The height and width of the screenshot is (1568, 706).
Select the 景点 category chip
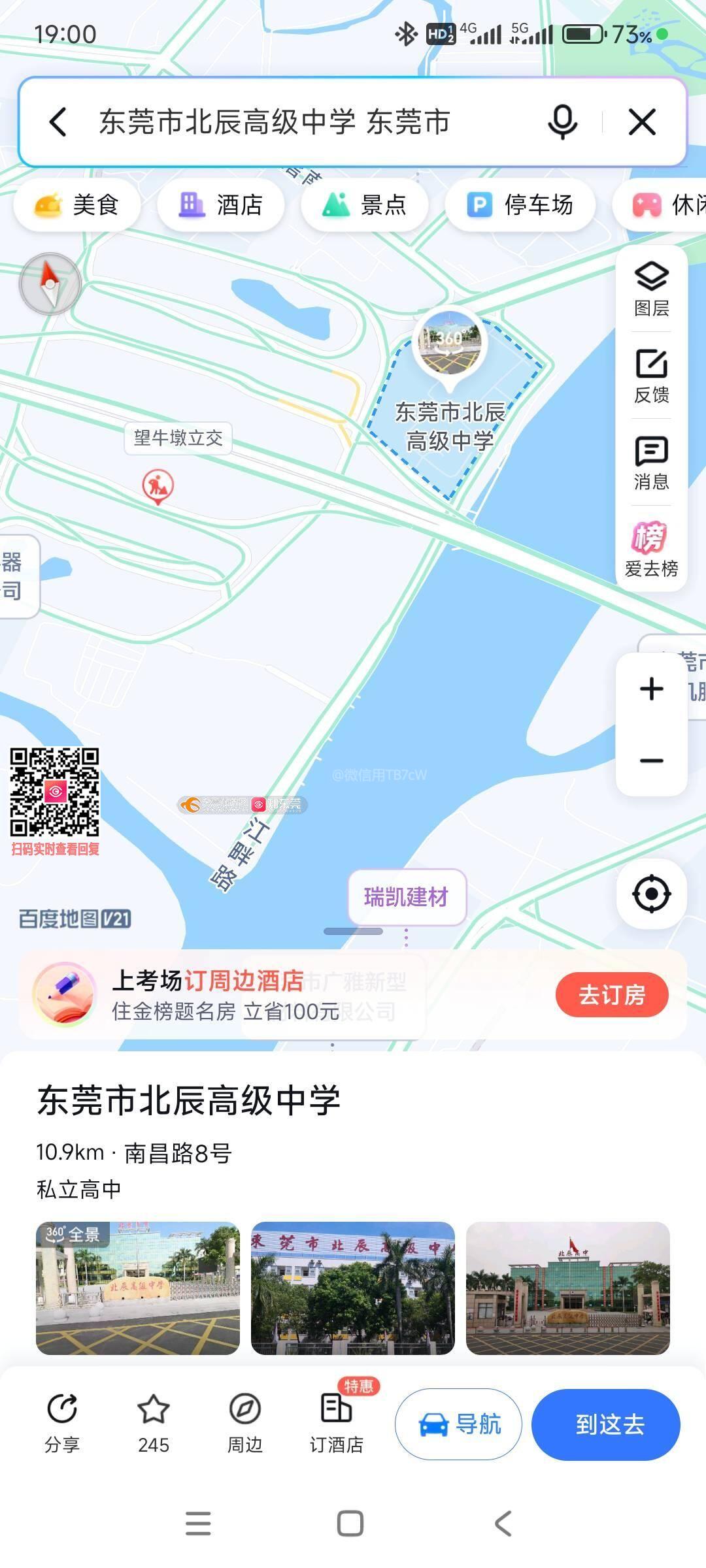click(x=365, y=205)
